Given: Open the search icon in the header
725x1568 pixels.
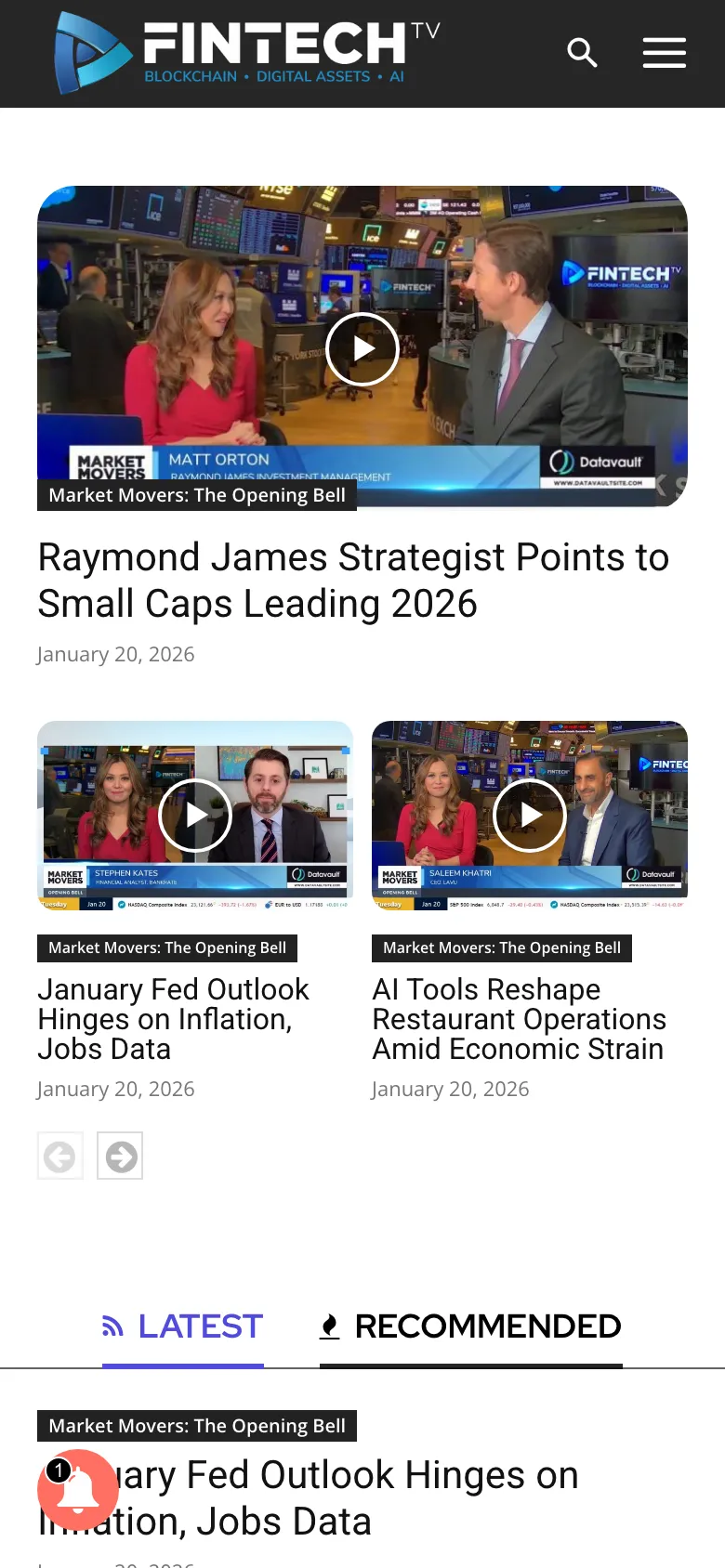Looking at the screenshot, I should [582, 53].
